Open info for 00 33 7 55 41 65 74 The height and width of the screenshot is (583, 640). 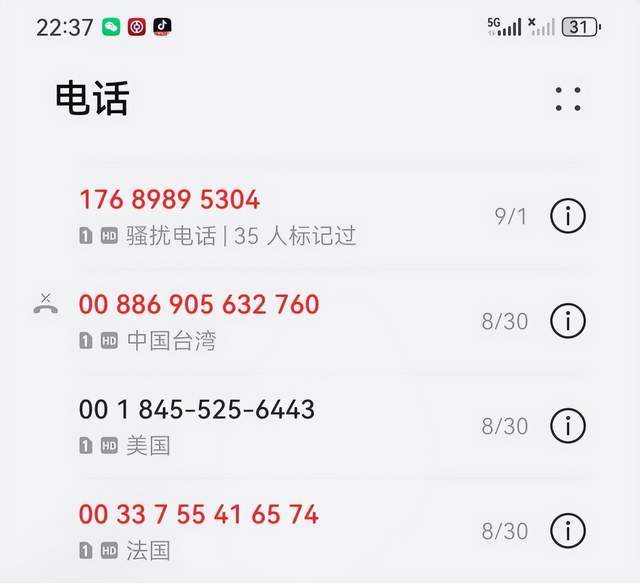tap(568, 530)
